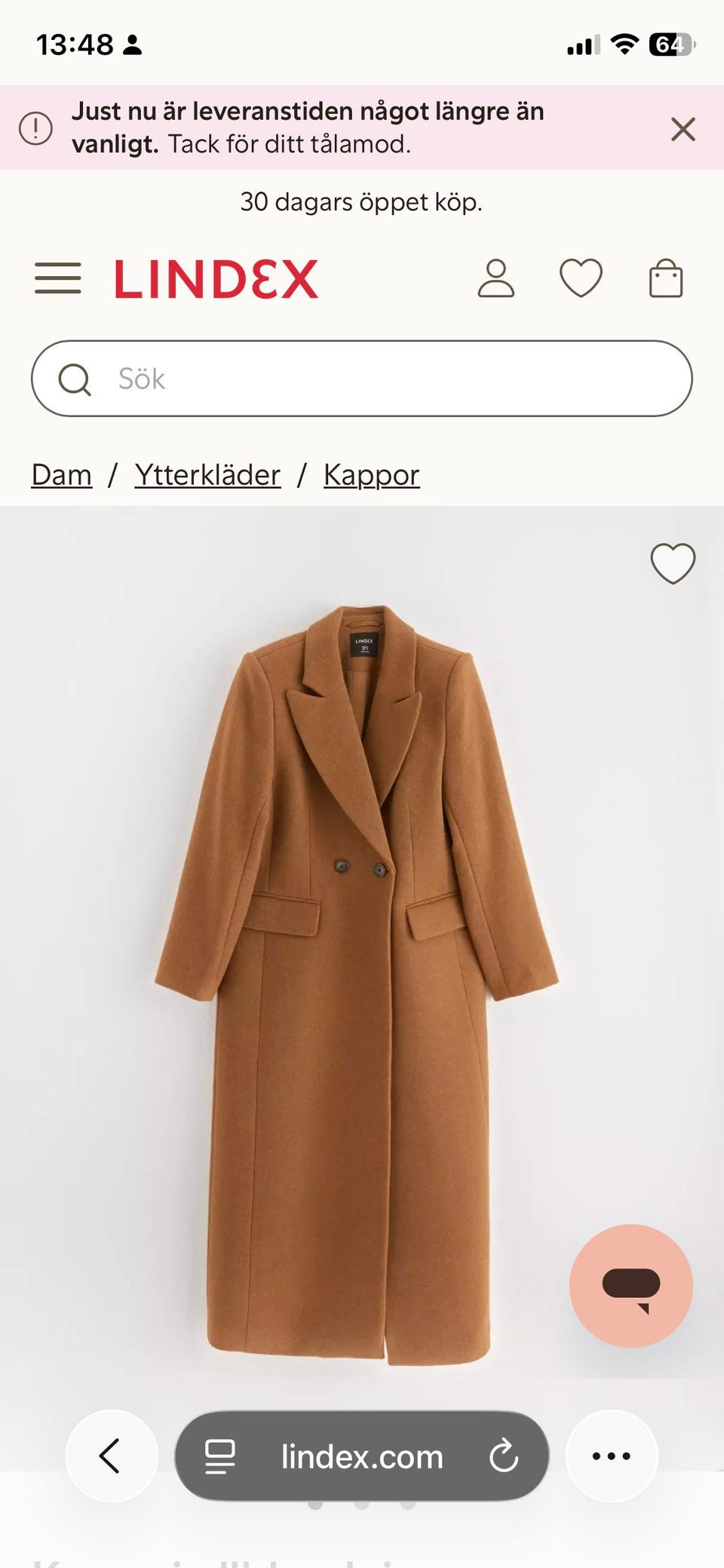Image resolution: width=724 pixels, height=1568 pixels.
Task: Open browser options via ellipsis menu
Action: 612,1456
